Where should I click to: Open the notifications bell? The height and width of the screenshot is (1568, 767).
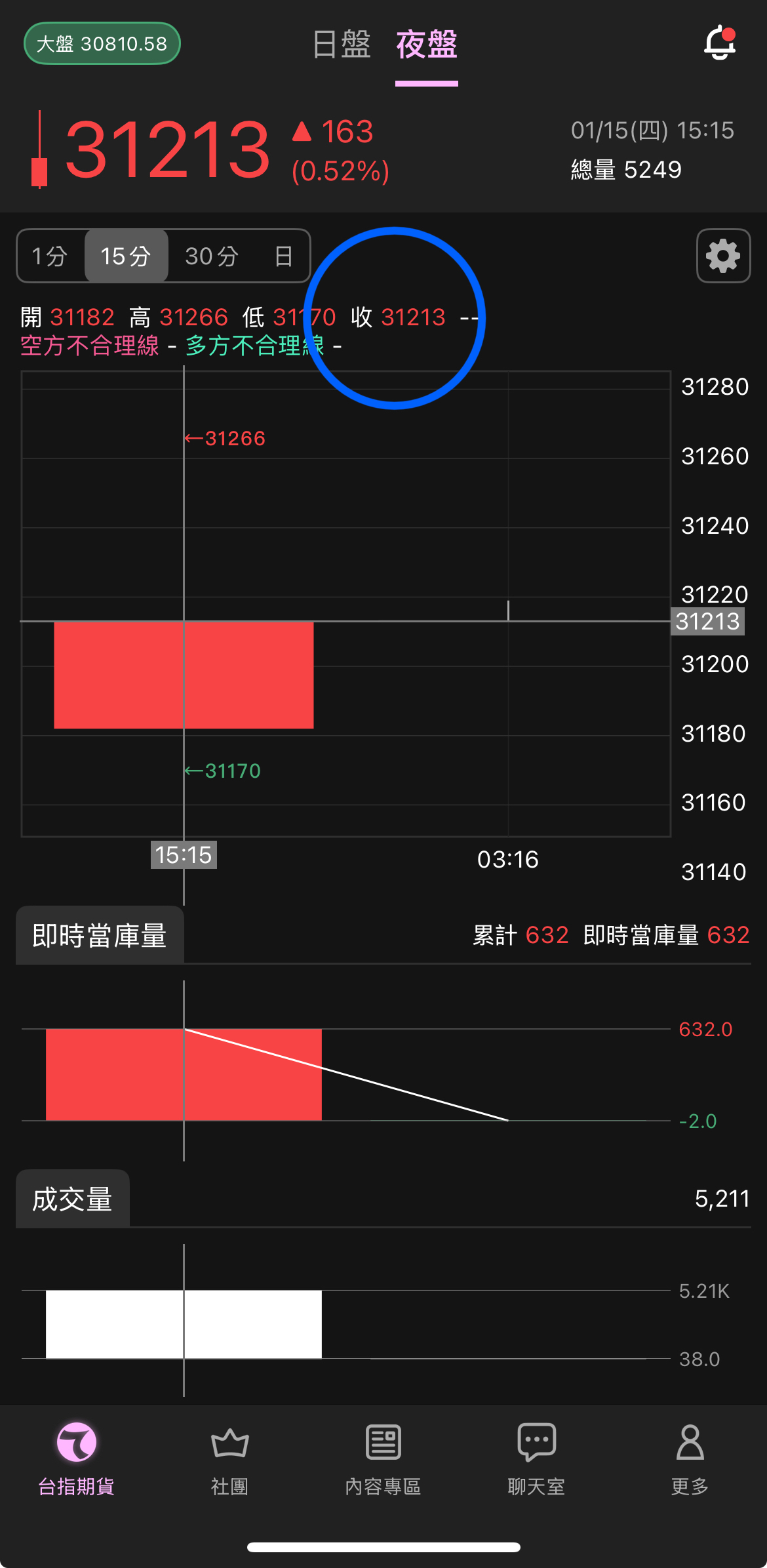(720, 43)
